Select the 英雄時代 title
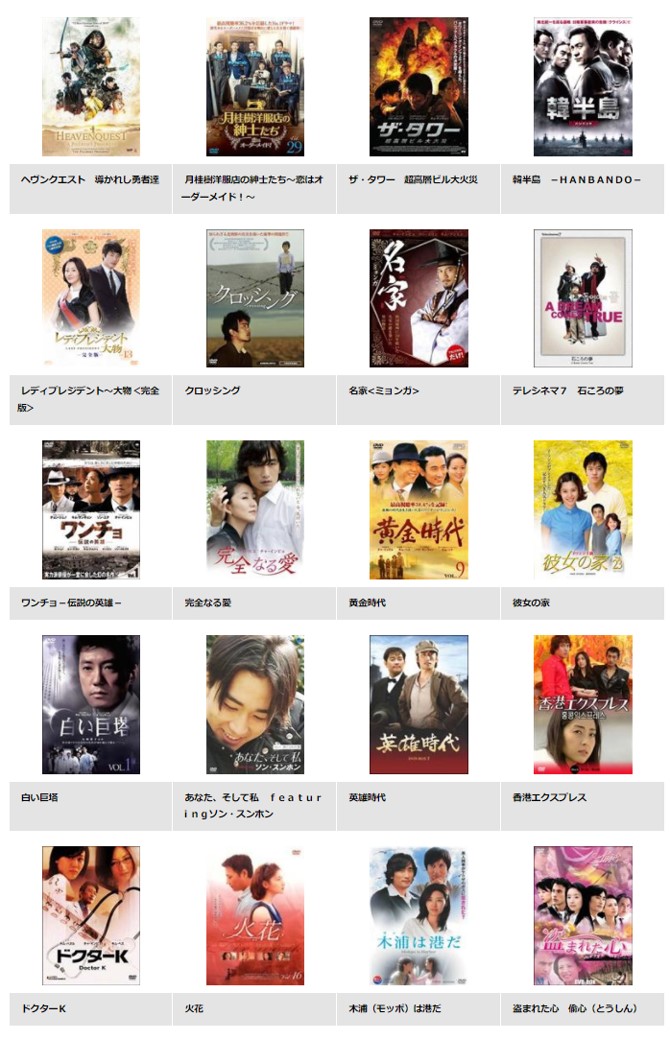Screen dimensions: 670x1040 419,704
